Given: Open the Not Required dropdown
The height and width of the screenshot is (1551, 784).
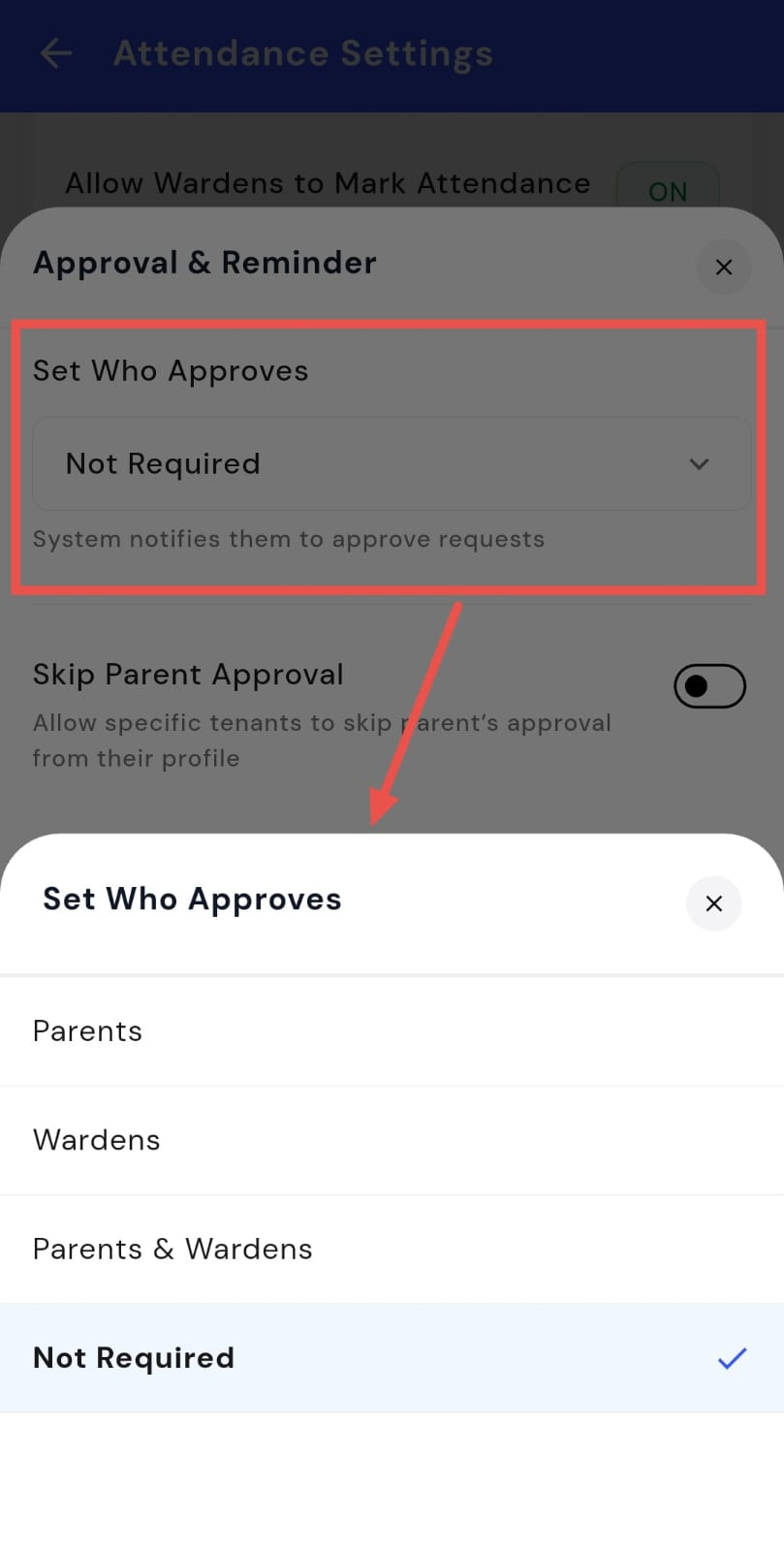Looking at the screenshot, I should 392,464.
